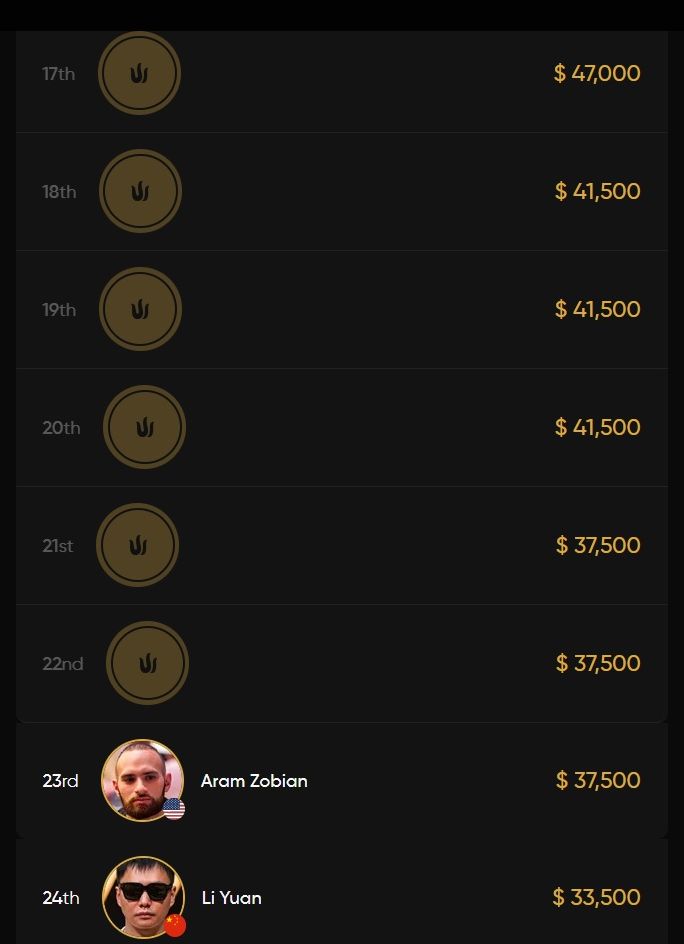Open Aram Zobian's player profile
684x944 pixels.
[254, 781]
